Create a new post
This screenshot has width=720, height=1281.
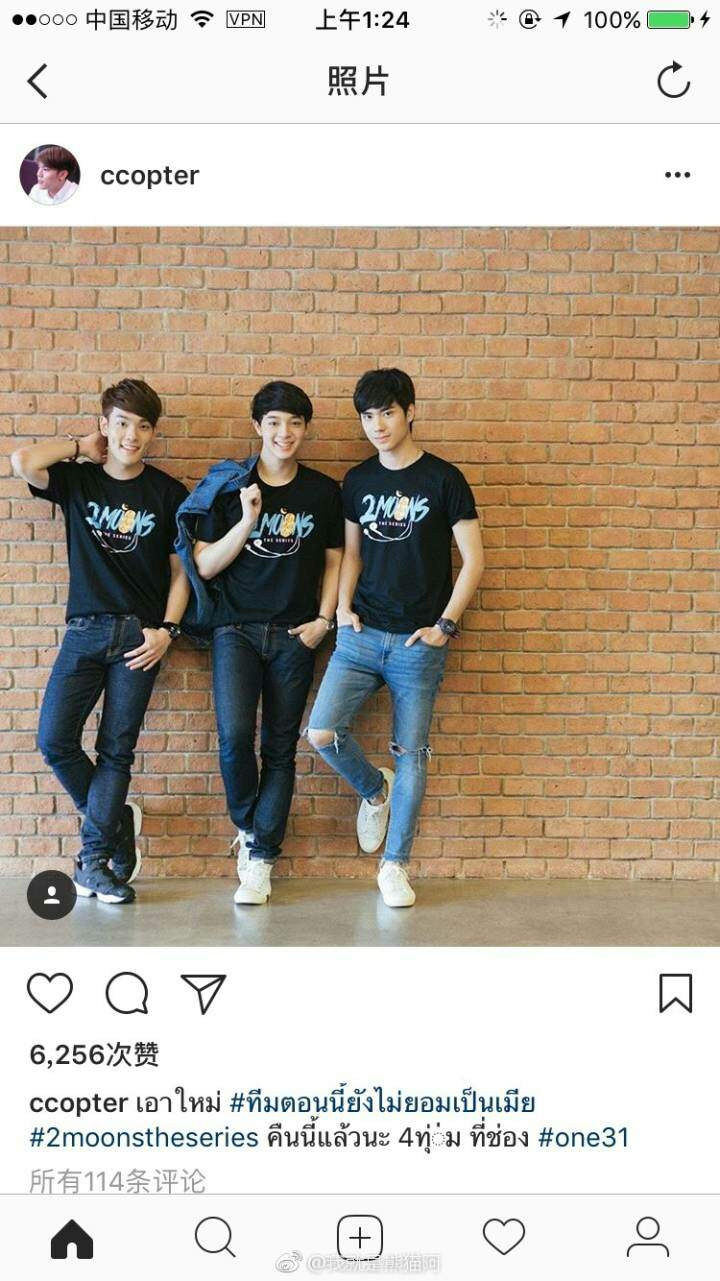point(360,1238)
